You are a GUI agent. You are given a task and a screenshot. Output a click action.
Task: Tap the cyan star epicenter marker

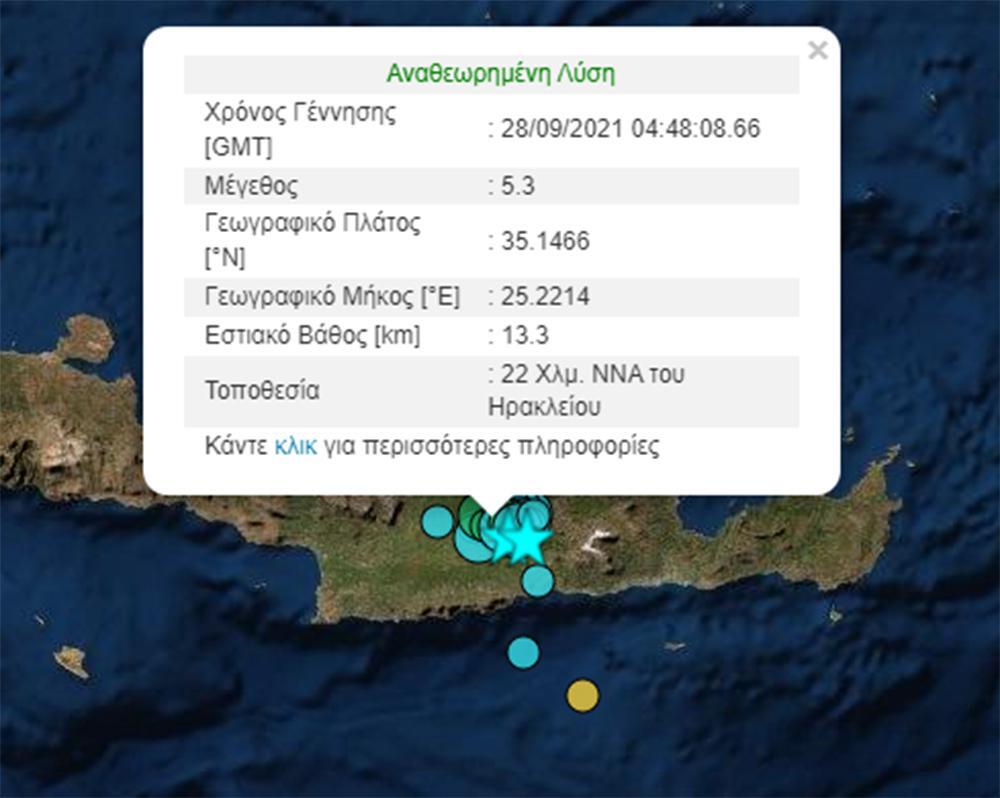click(527, 542)
